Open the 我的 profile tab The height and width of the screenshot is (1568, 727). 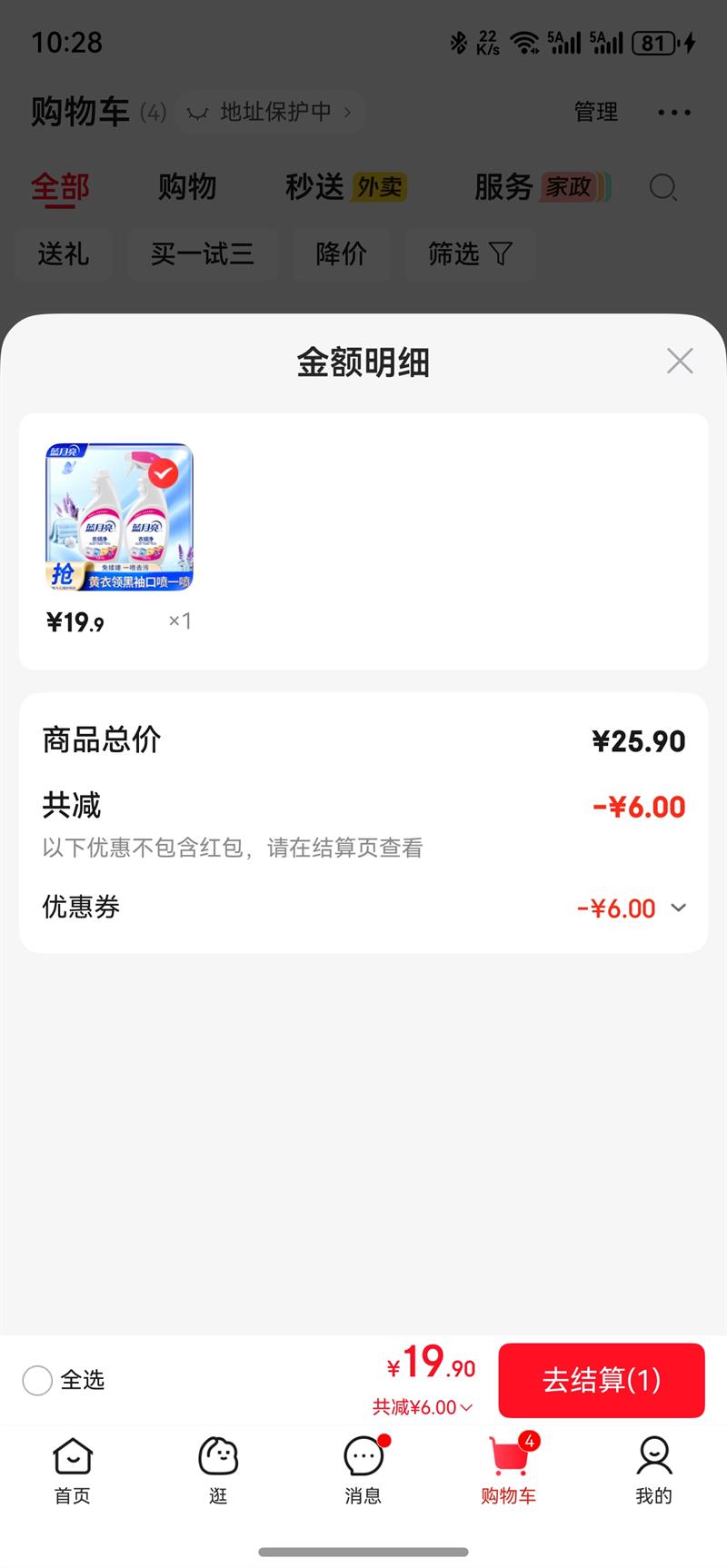tap(653, 1470)
